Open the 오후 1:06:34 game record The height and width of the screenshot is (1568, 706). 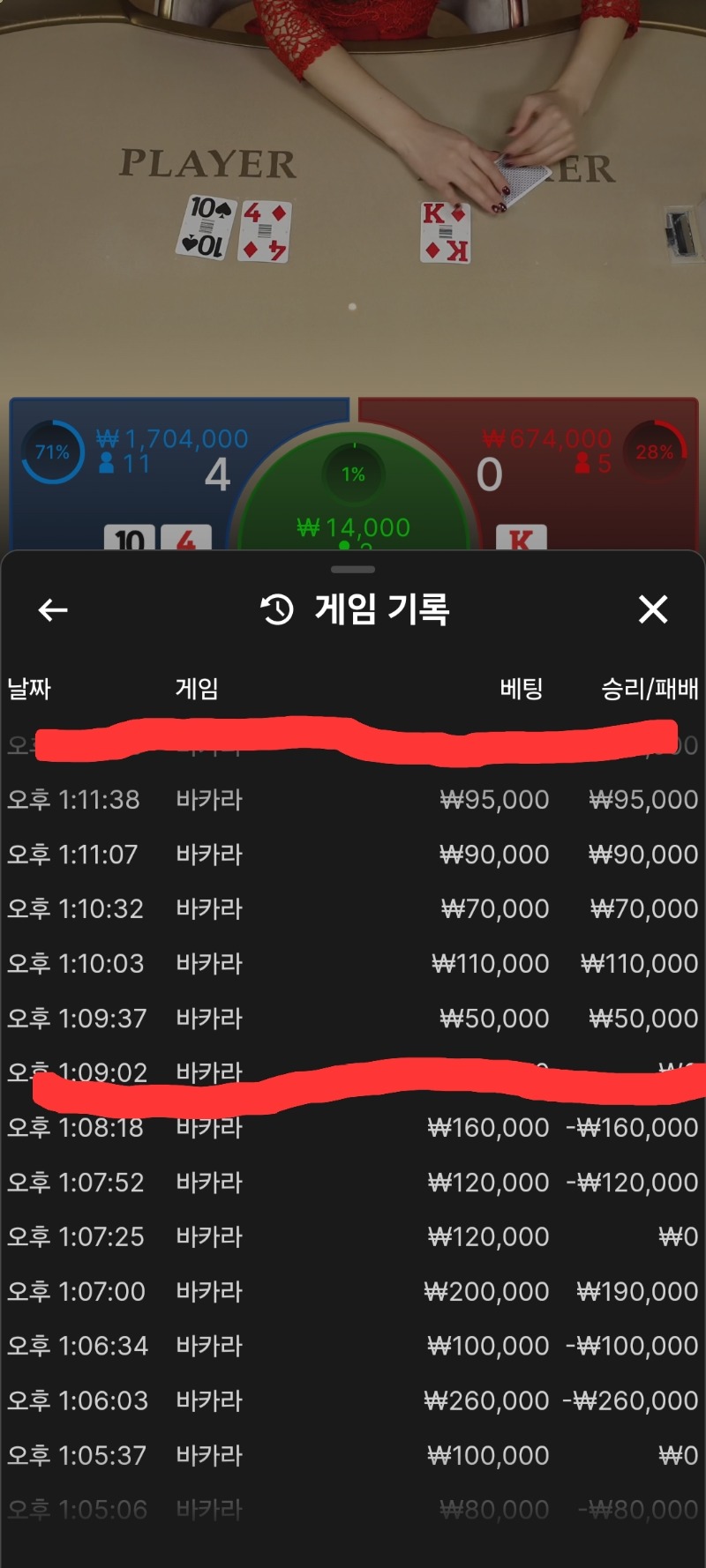[x=353, y=1347]
